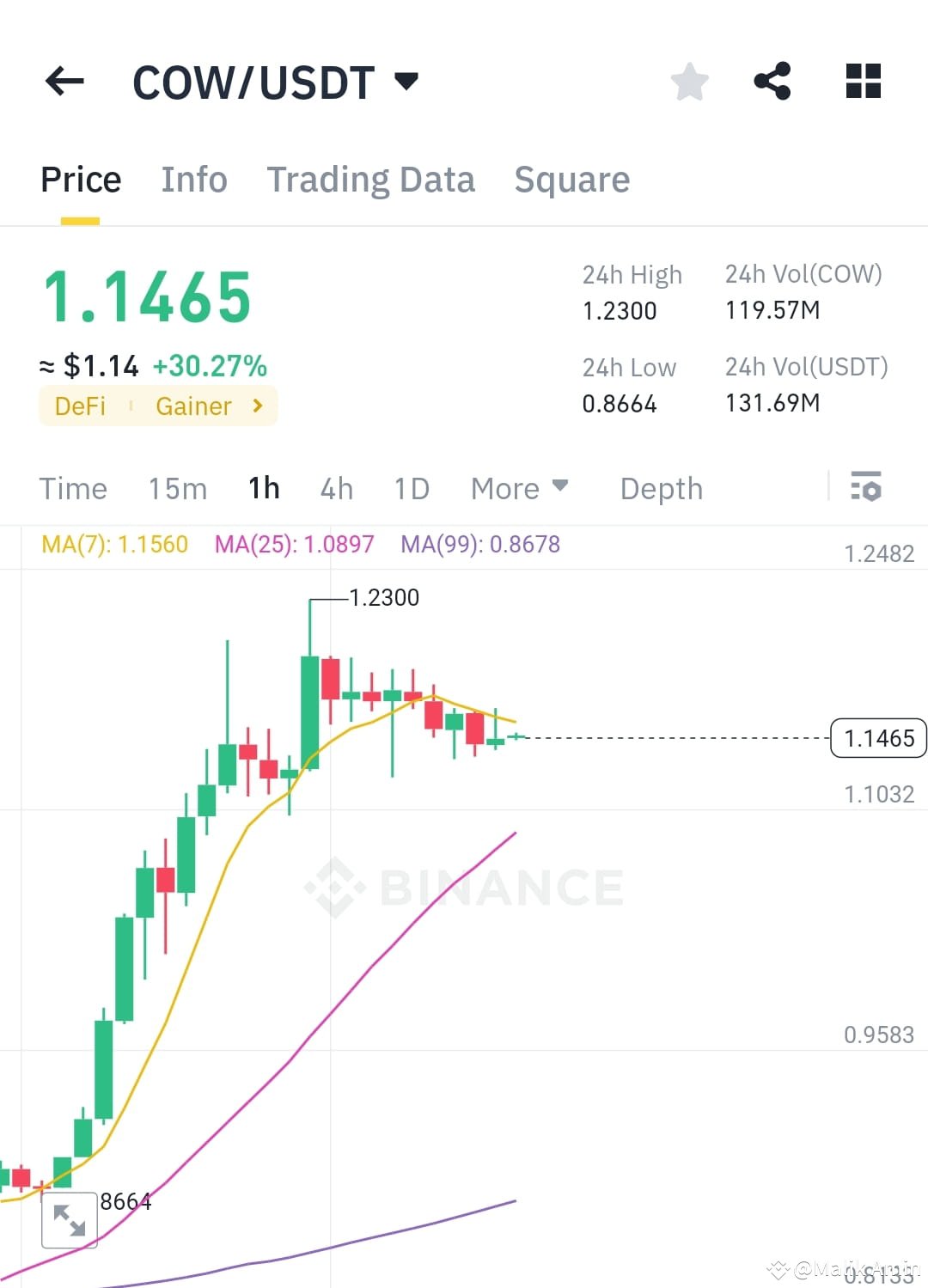
Task: Toggle the 15m timeframe
Action: pyautogui.click(x=176, y=488)
